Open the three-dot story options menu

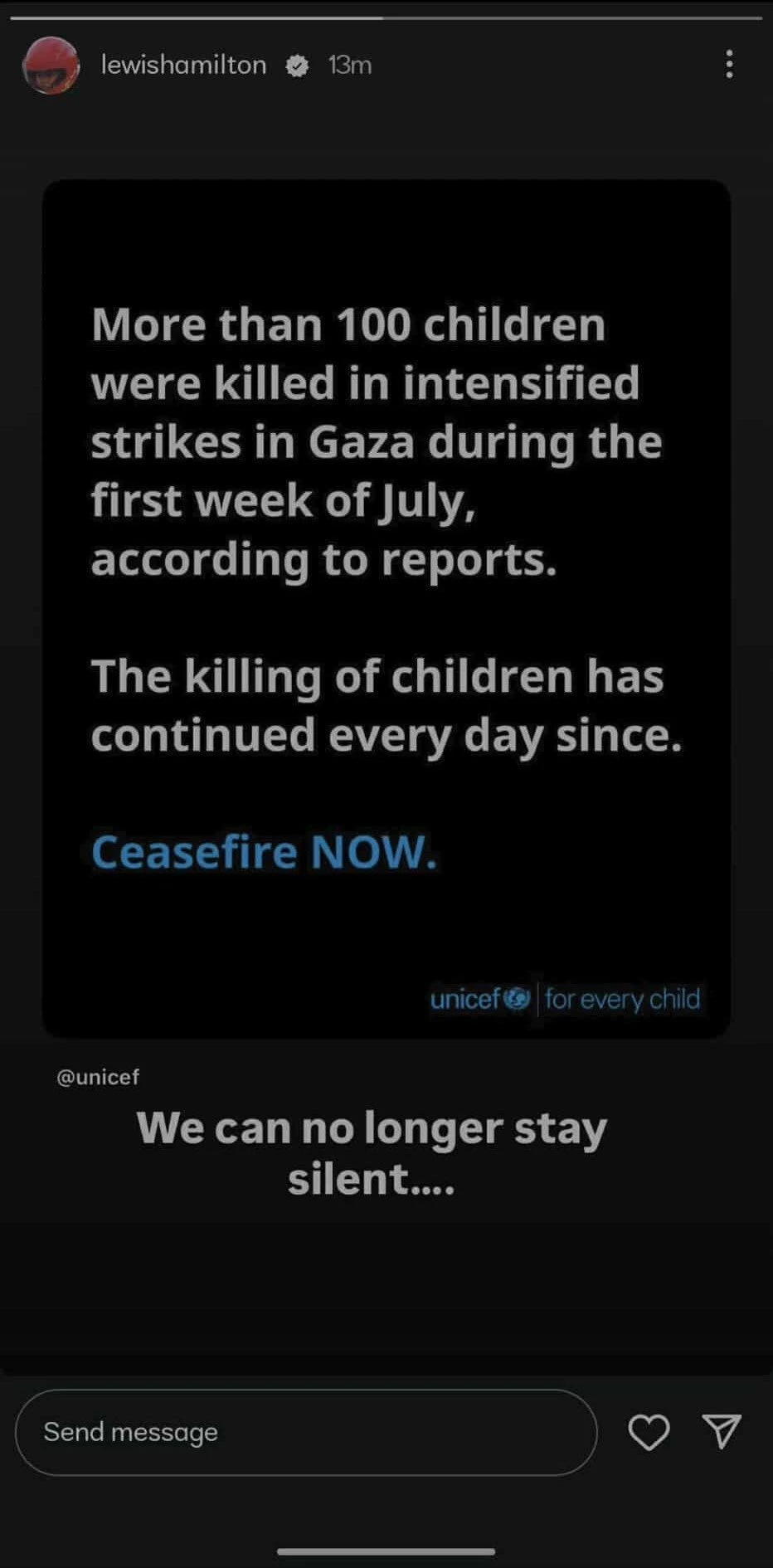[728, 64]
